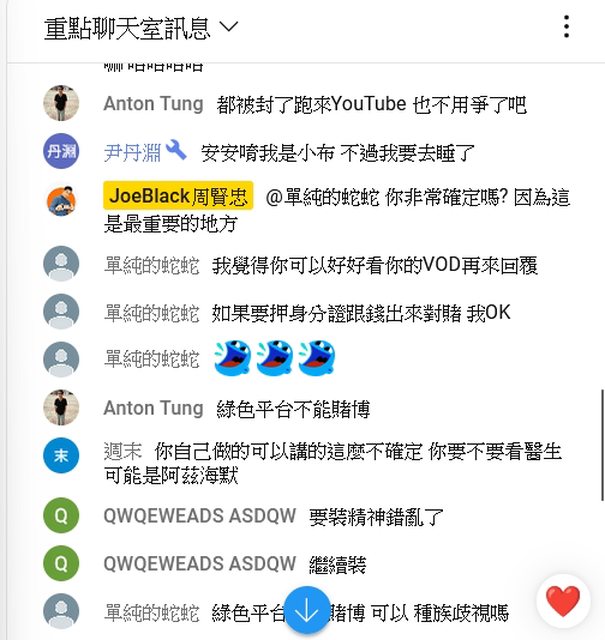605x640 pixels.
Task: Send a heart reaction
Action: 562,601
